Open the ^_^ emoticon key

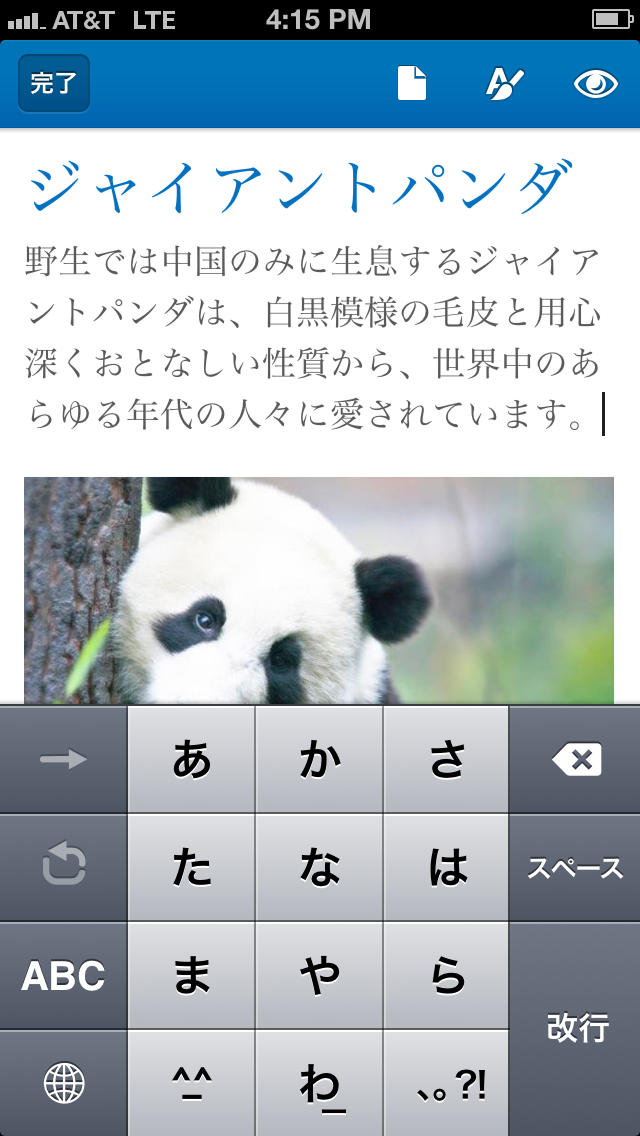pos(191,1083)
